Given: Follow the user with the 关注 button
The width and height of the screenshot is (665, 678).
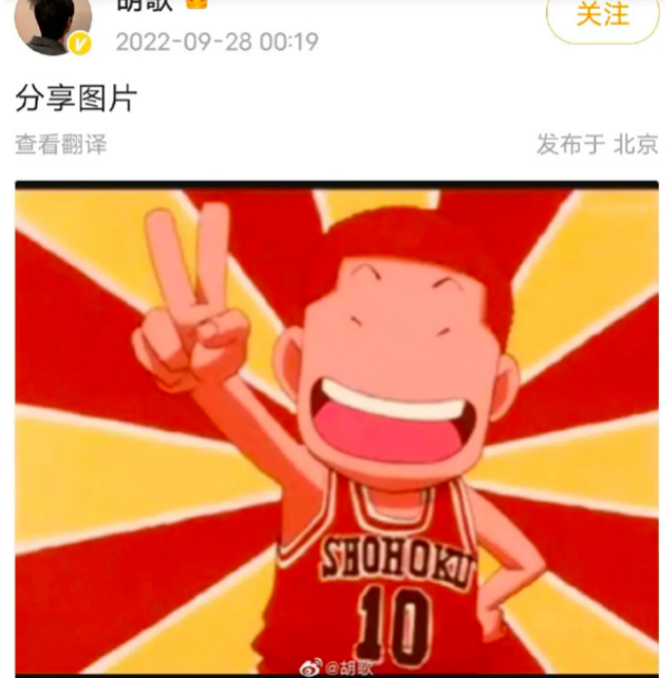Looking at the screenshot, I should coord(602,14).
